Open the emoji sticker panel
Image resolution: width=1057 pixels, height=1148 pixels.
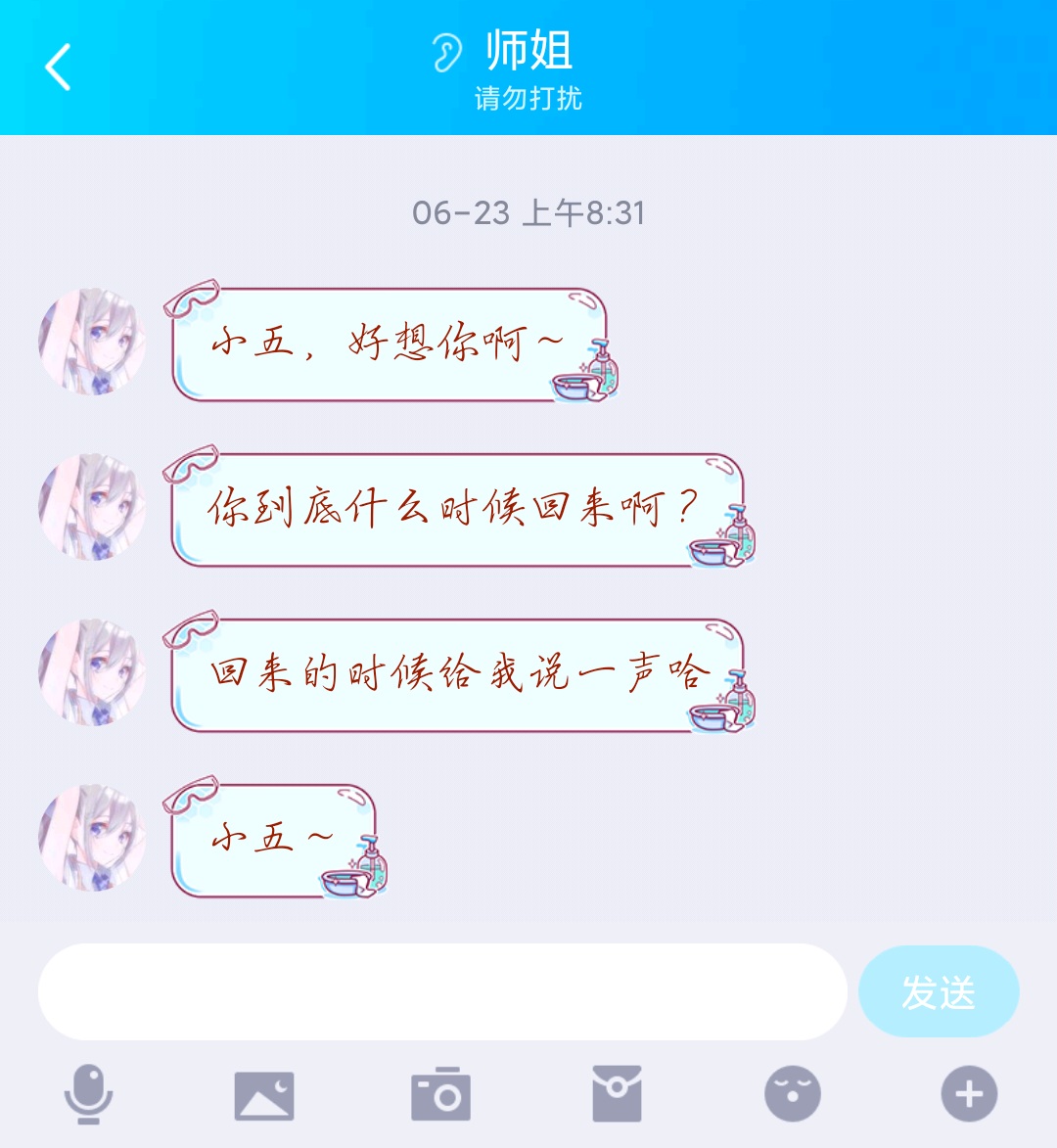point(793,1094)
